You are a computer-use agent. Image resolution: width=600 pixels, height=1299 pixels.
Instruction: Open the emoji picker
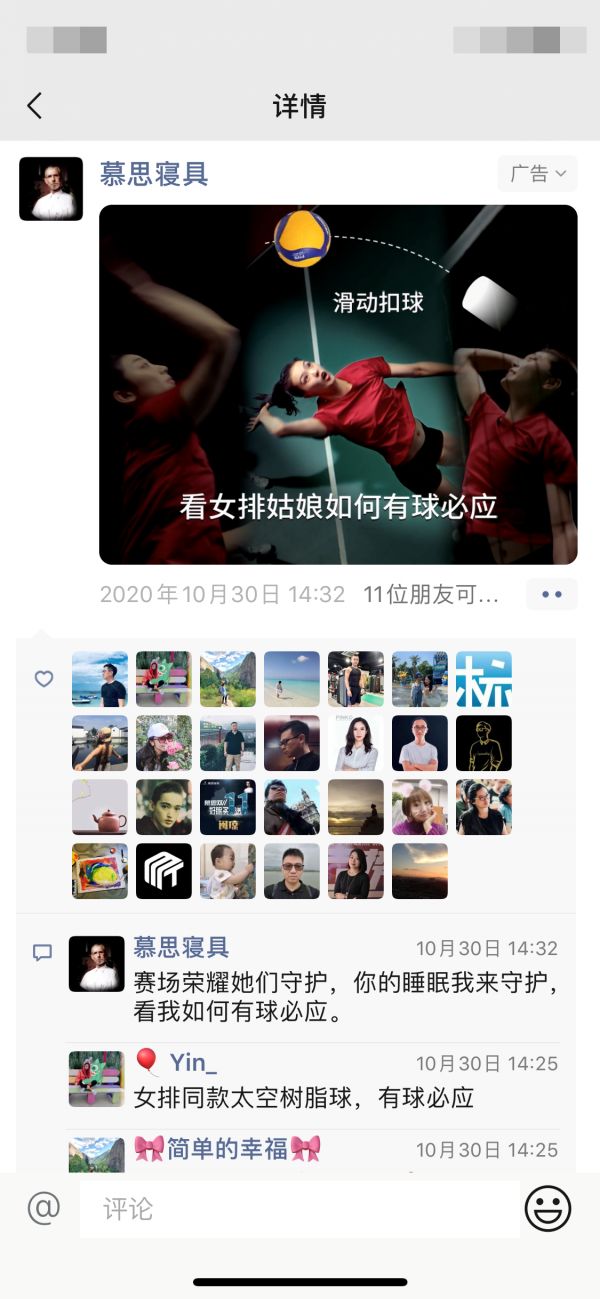pos(548,1209)
